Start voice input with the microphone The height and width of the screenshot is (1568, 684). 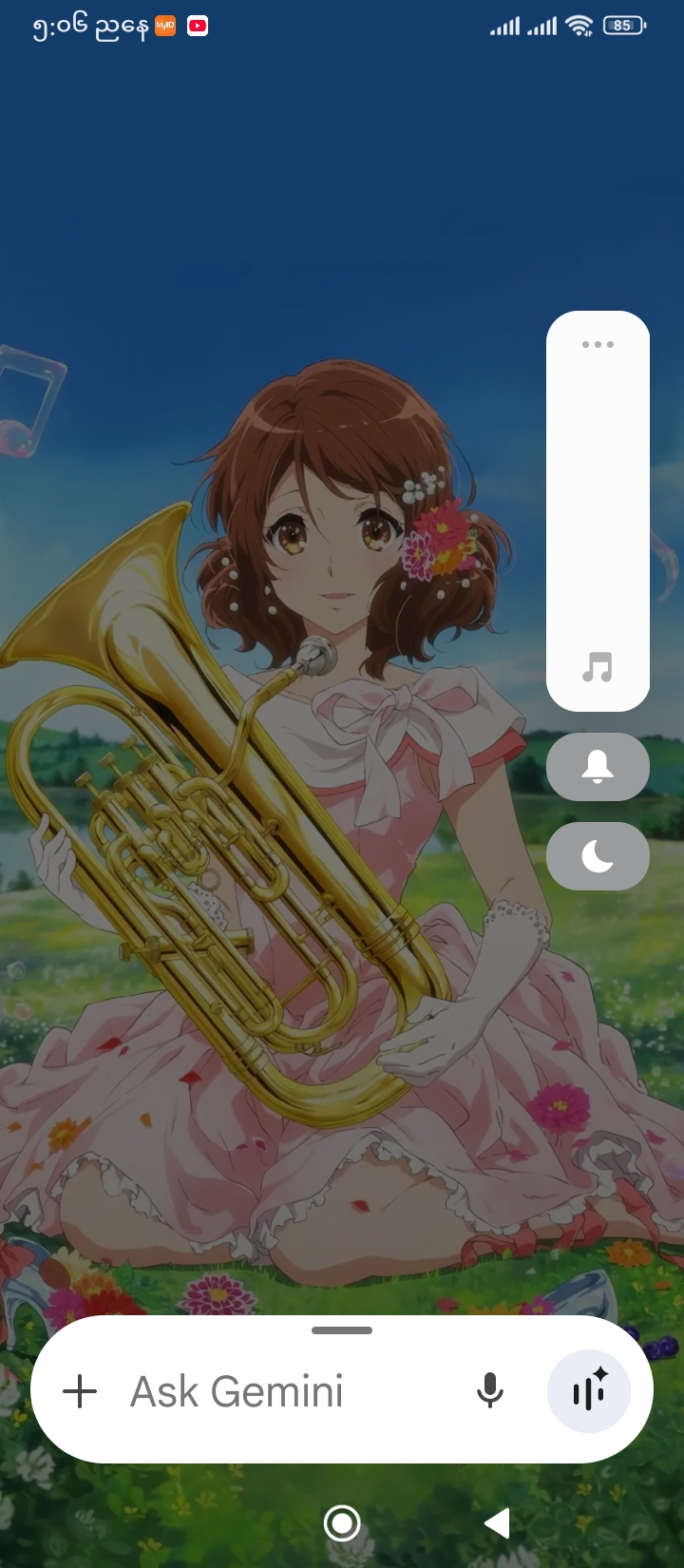coord(490,1391)
